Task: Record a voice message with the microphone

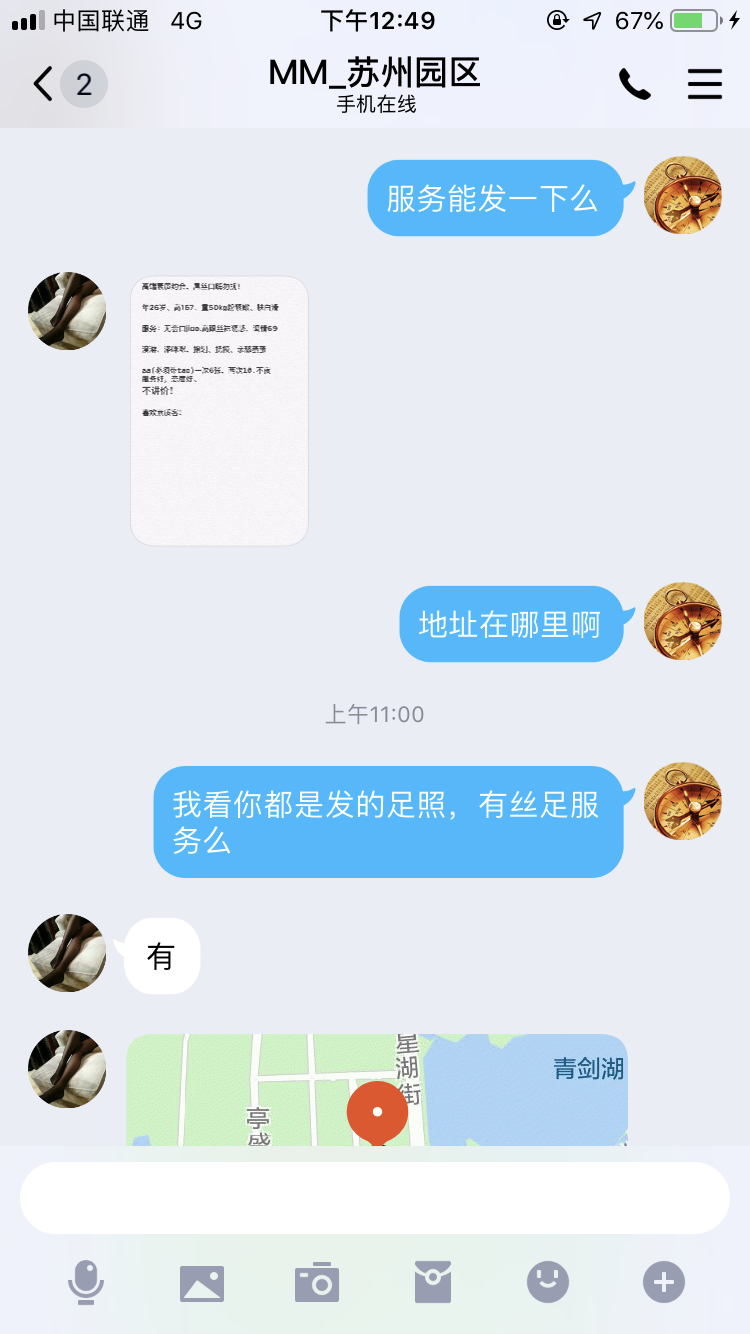Action: pyautogui.click(x=86, y=1282)
